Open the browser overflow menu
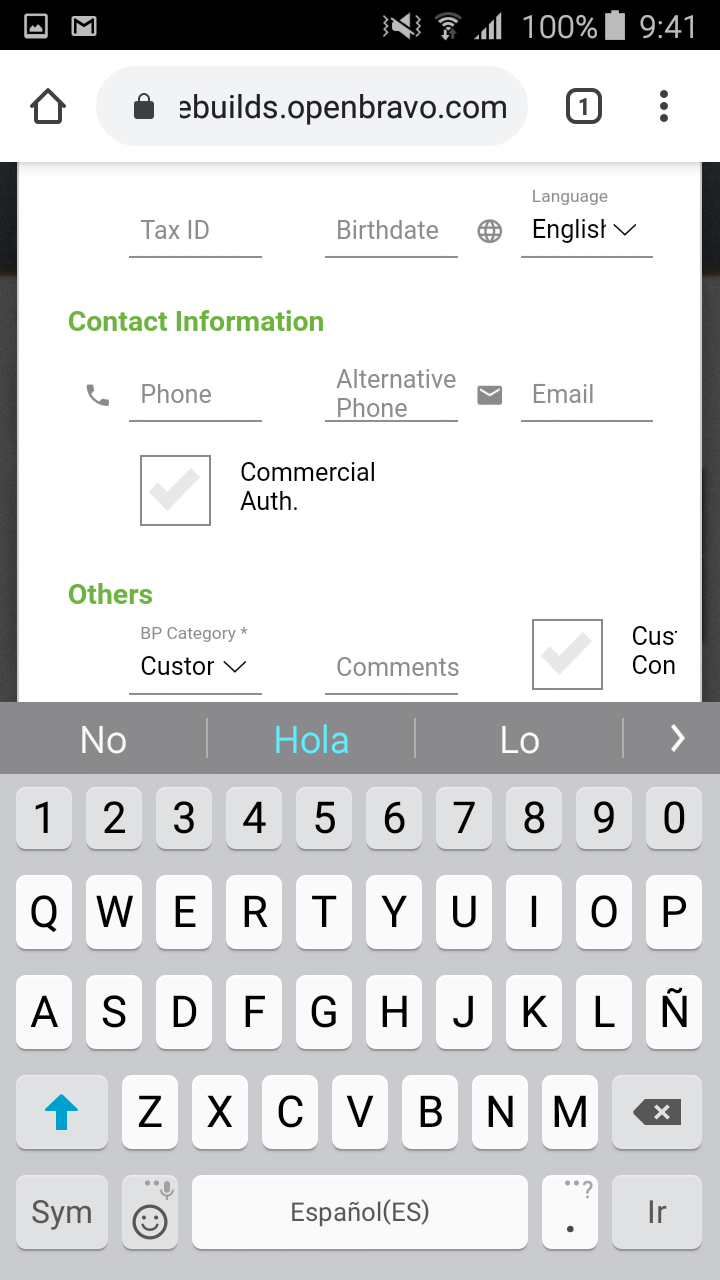The height and width of the screenshot is (1280, 720). point(664,106)
